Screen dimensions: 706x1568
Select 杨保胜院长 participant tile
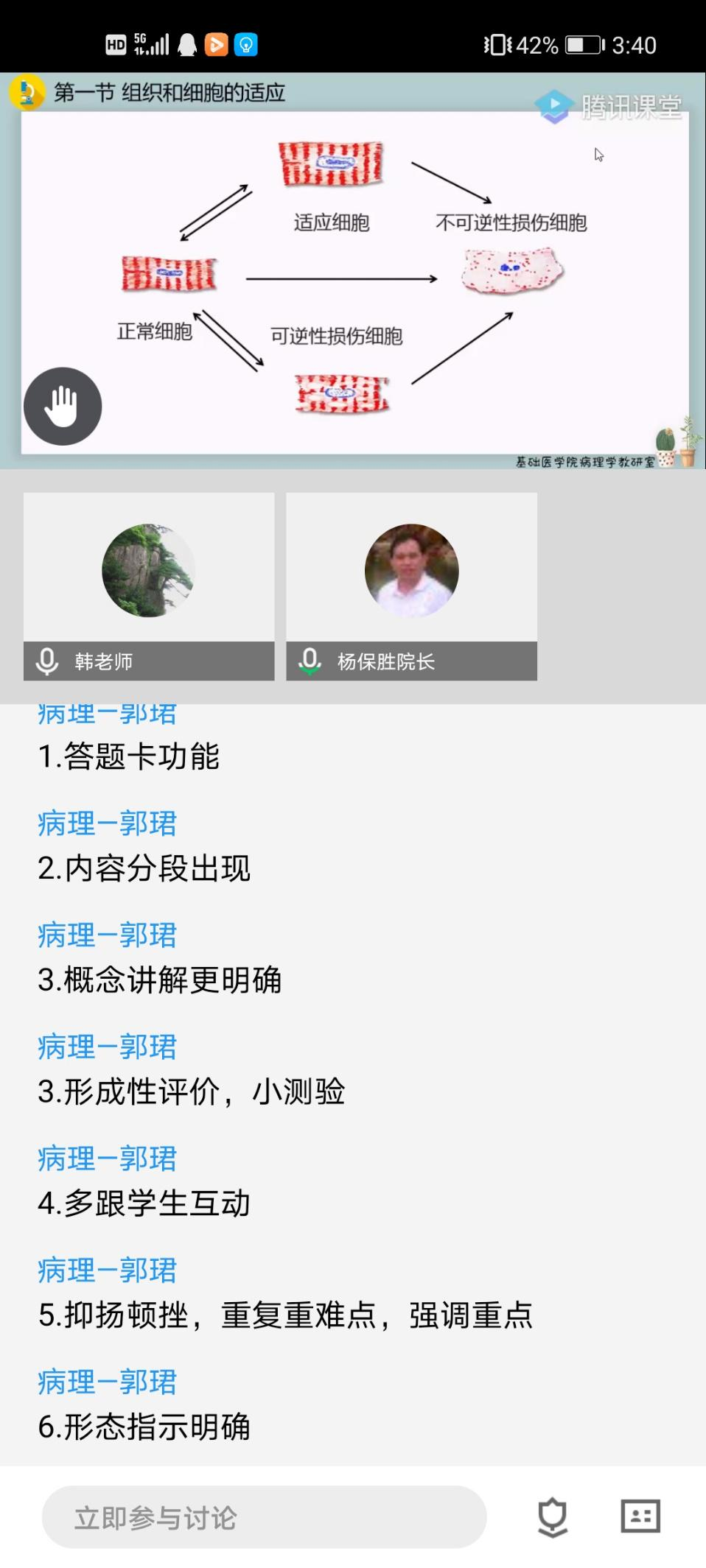point(411,586)
